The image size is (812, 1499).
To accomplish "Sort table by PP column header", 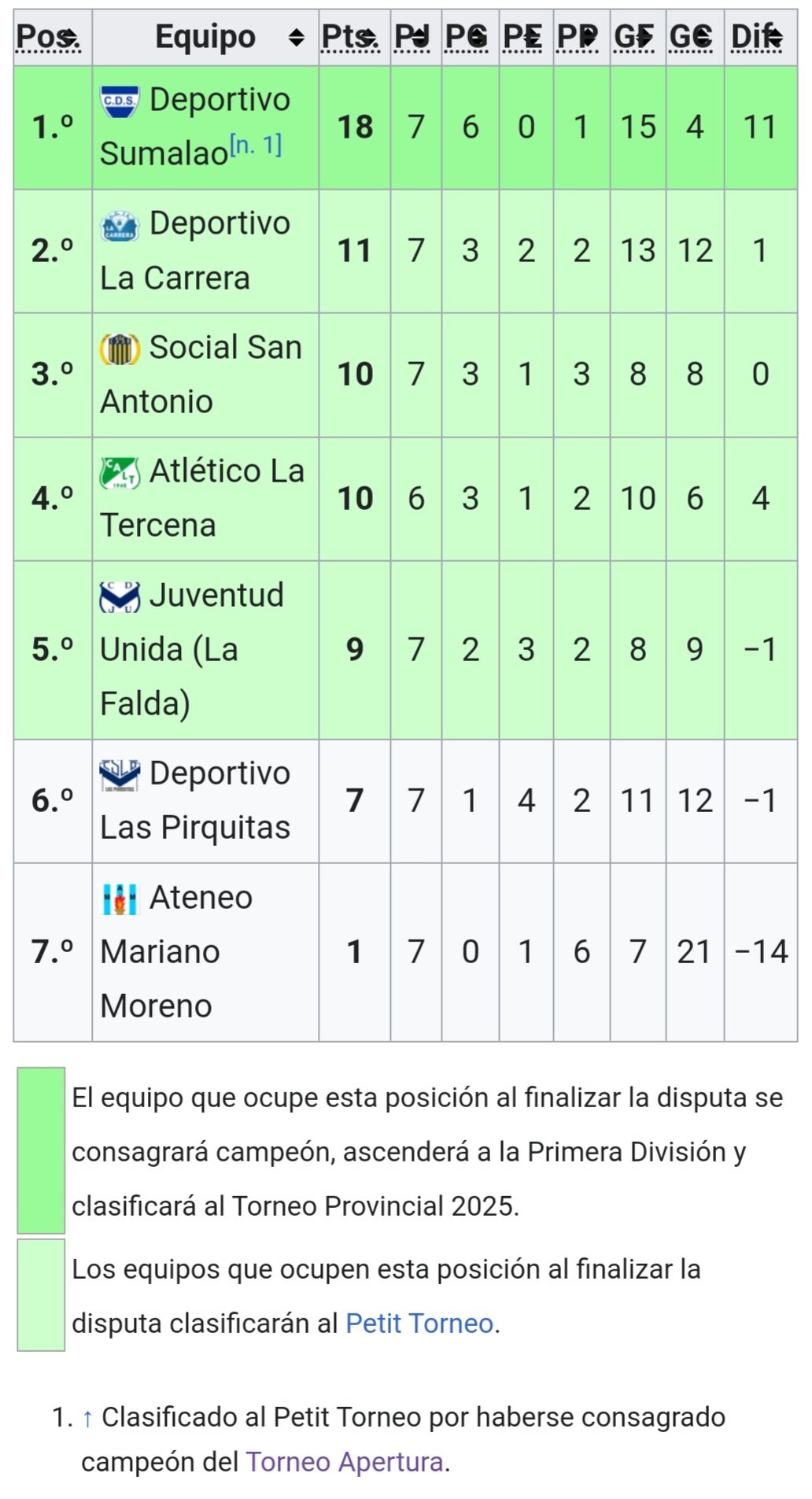I will [582, 37].
